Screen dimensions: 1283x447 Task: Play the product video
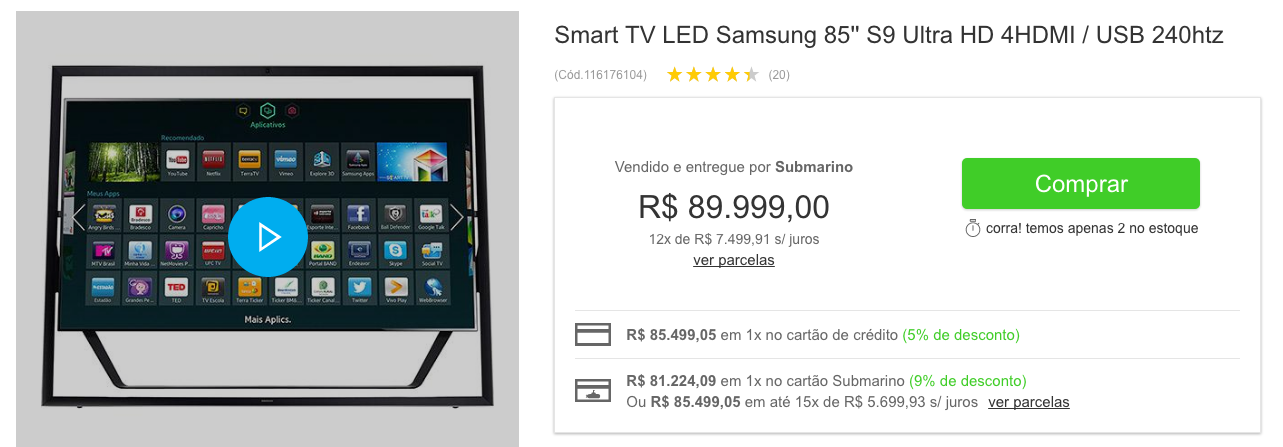pos(267,237)
